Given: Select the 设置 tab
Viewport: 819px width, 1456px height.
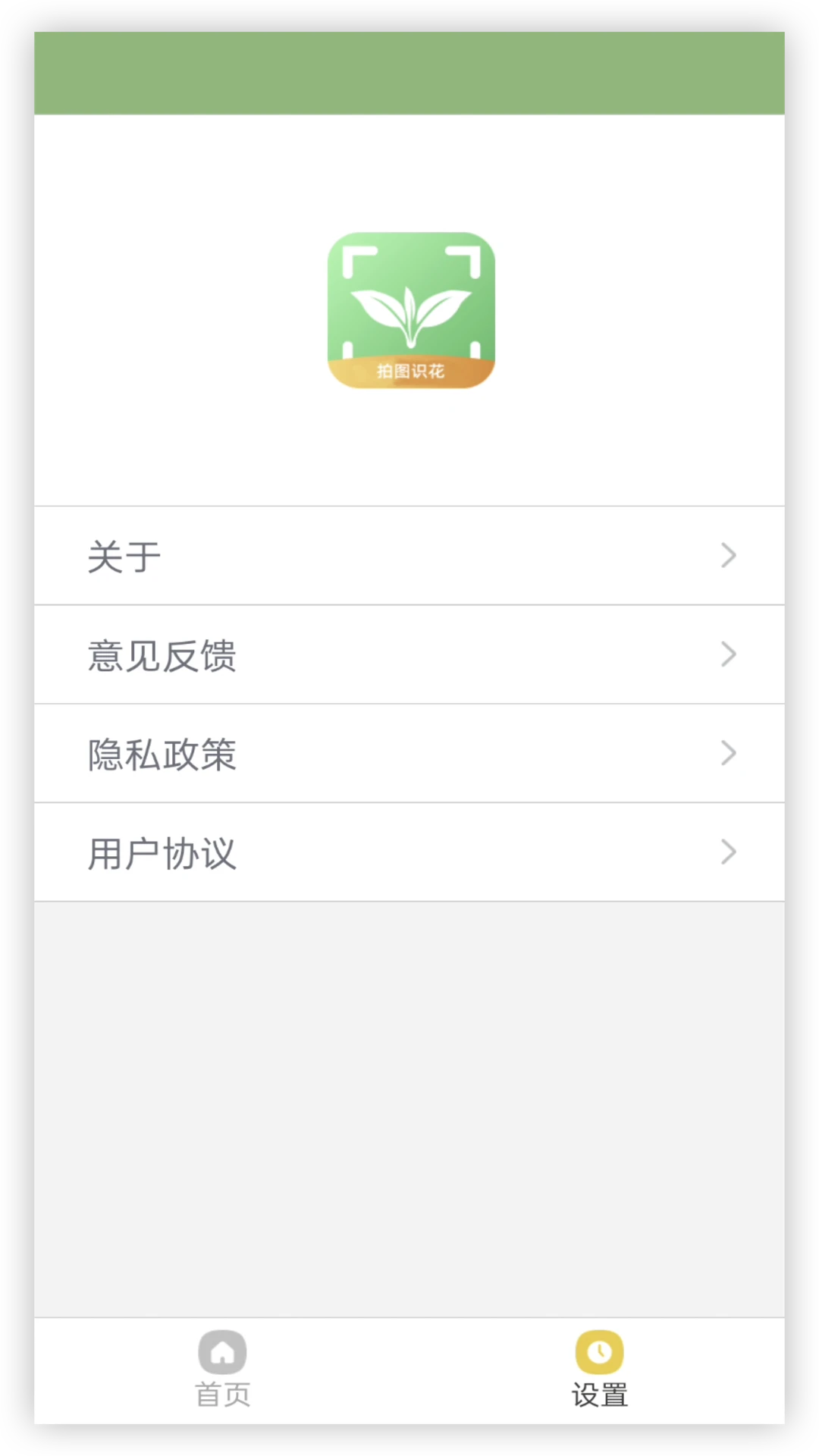Looking at the screenshot, I should 599,1369.
